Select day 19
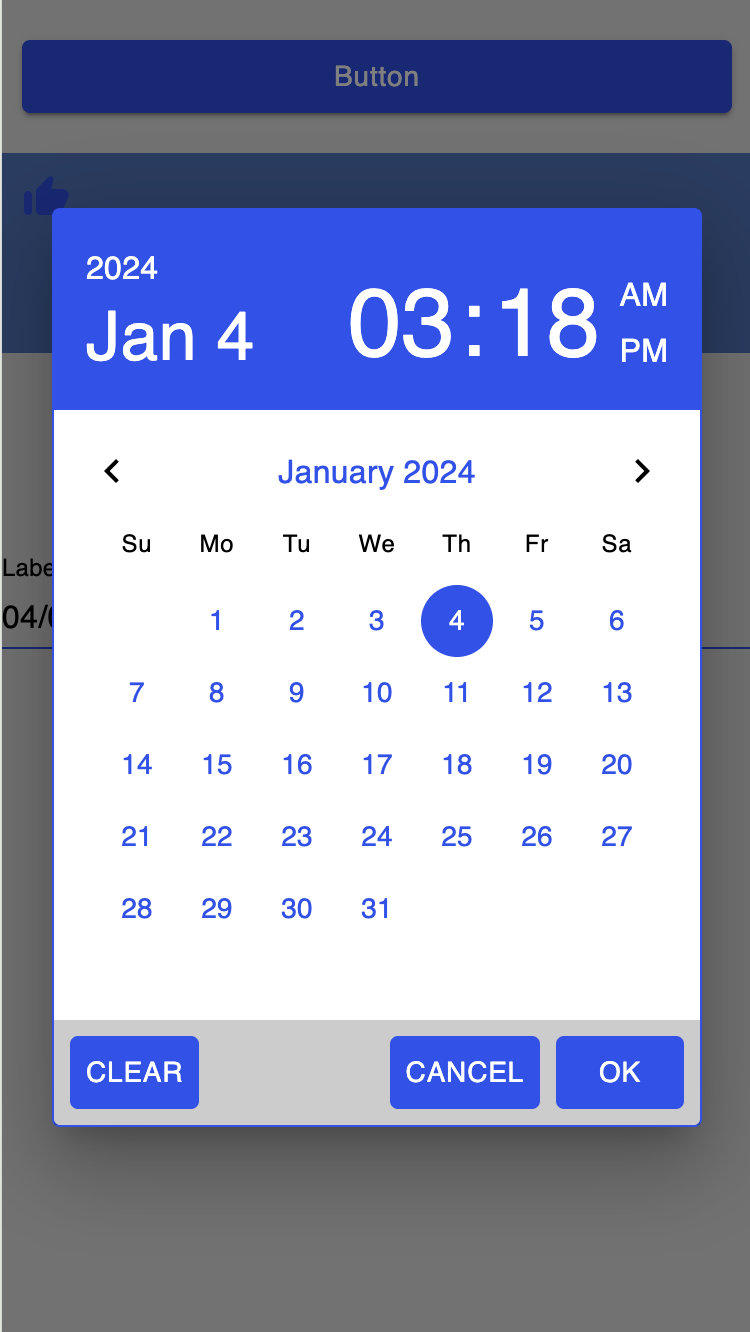750x1332 pixels. point(537,765)
